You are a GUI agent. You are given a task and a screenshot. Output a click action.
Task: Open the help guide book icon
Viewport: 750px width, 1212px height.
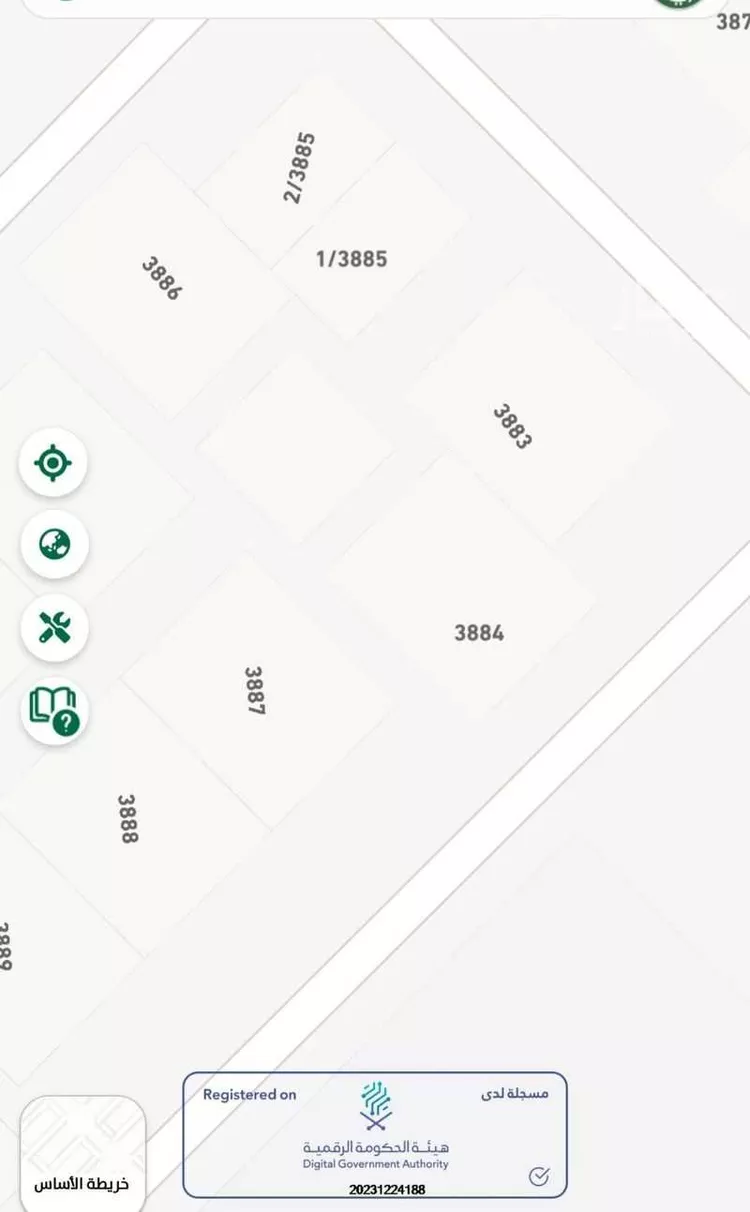54,710
